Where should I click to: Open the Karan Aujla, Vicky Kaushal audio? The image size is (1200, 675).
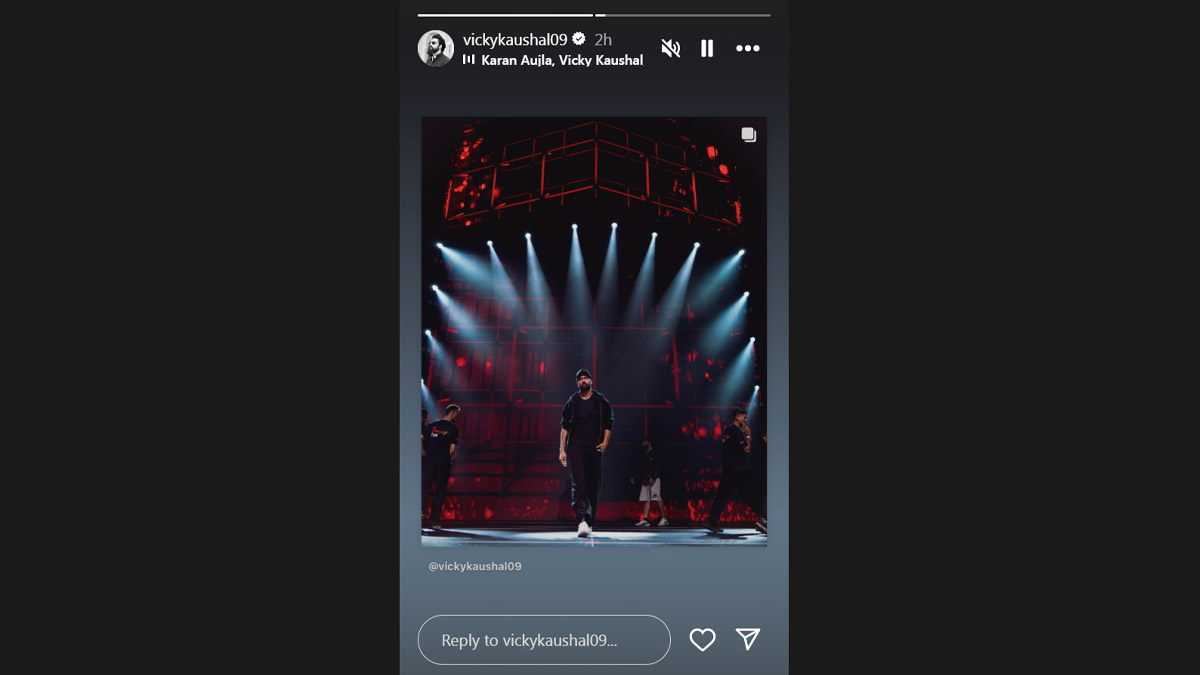pyautogui.click(x=562, y=60)
